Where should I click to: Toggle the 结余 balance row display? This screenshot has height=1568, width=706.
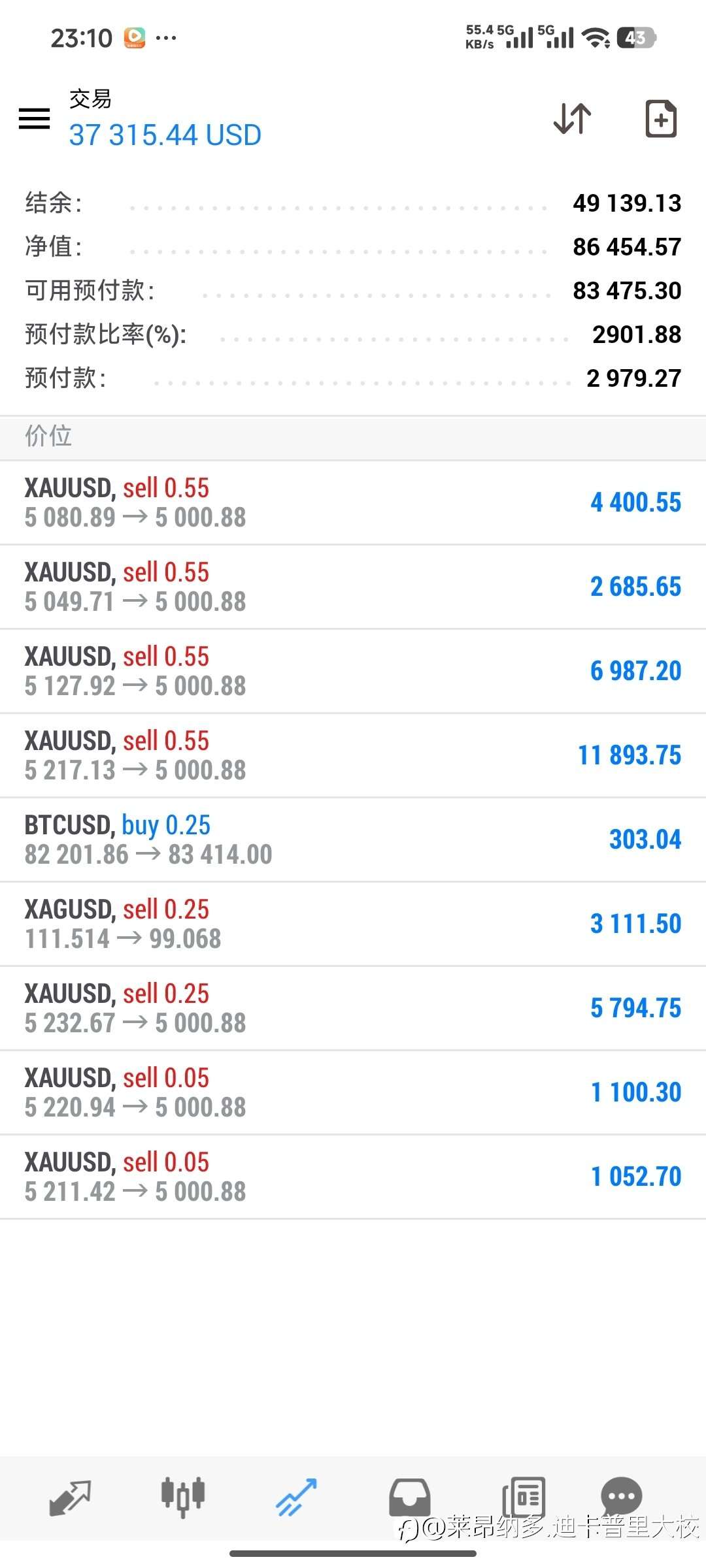point(353,204)
